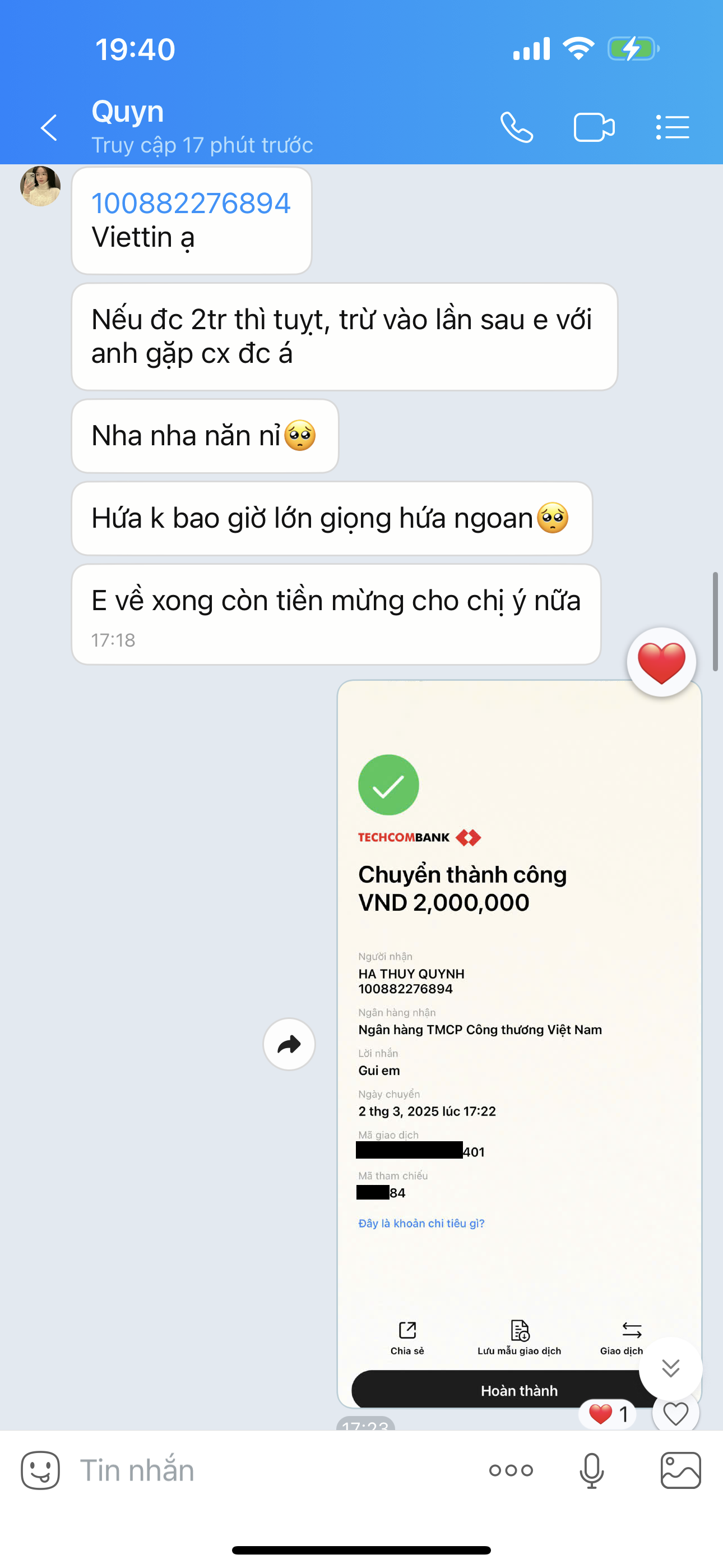Open the sticker and emoji picker
The height and width of the screenshot is (1568, 723).
click(x=40, y=1470)
